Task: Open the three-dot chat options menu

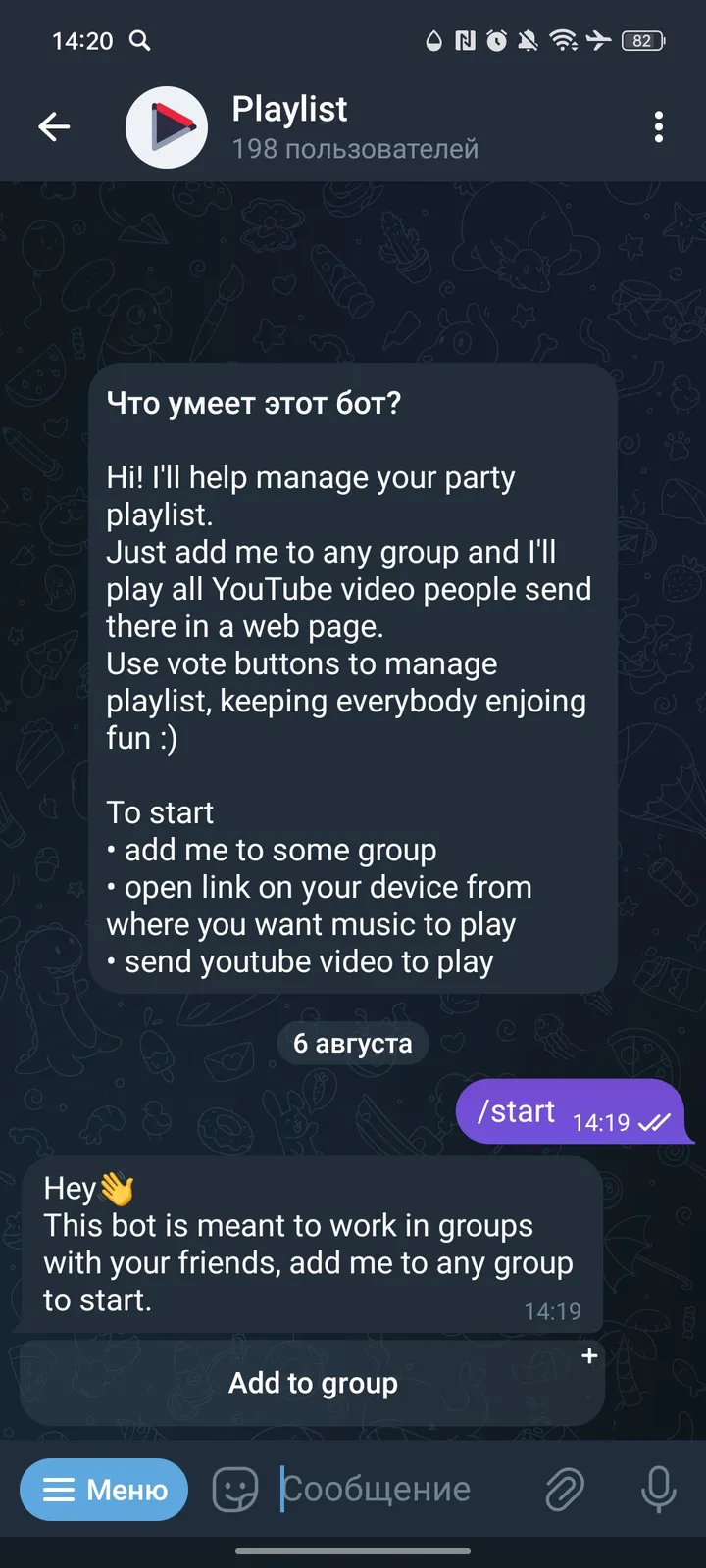Action: point(659,127)
